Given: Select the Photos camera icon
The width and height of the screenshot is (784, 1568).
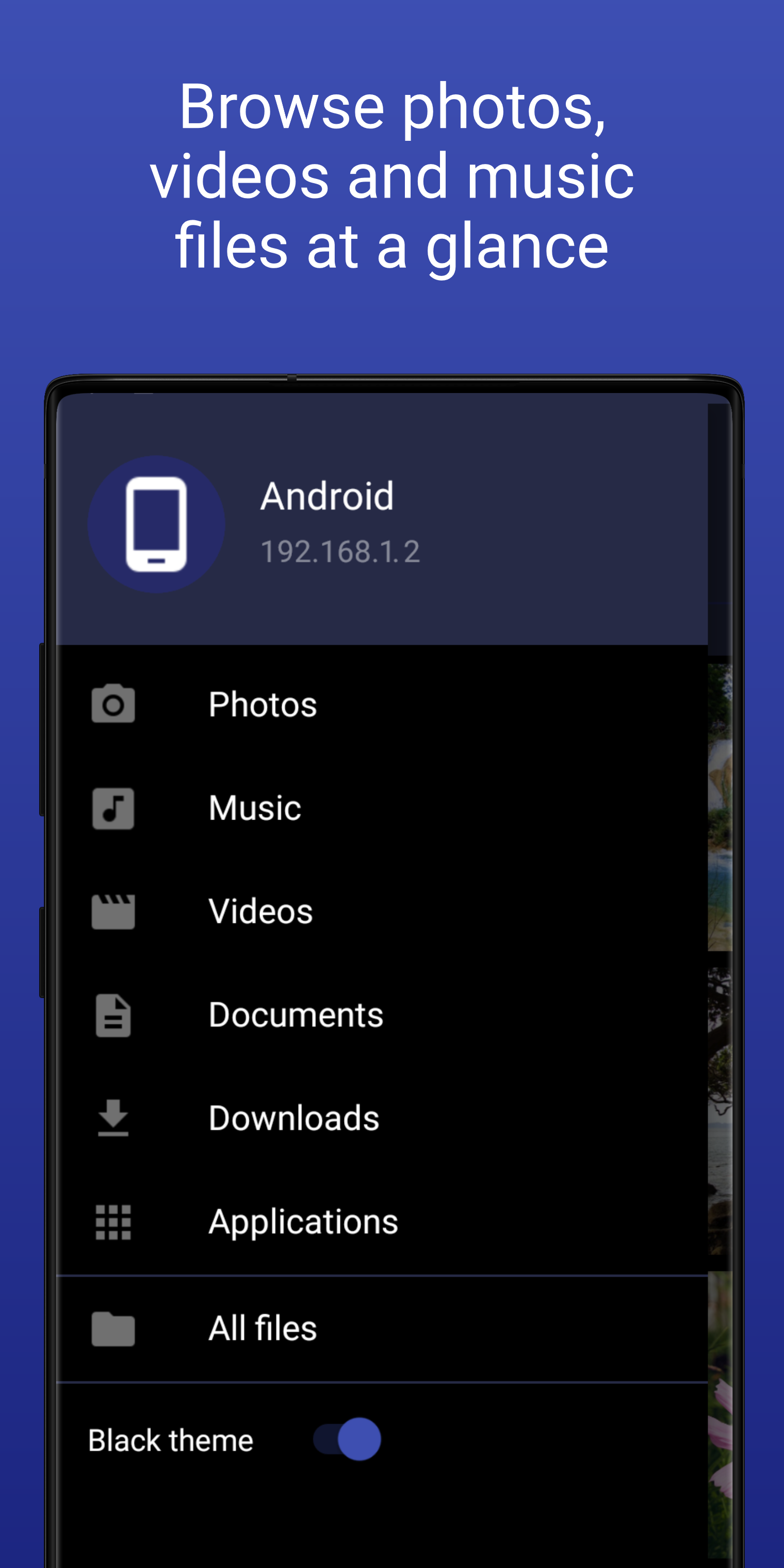Looking at the screenshot, I should 113,704.
